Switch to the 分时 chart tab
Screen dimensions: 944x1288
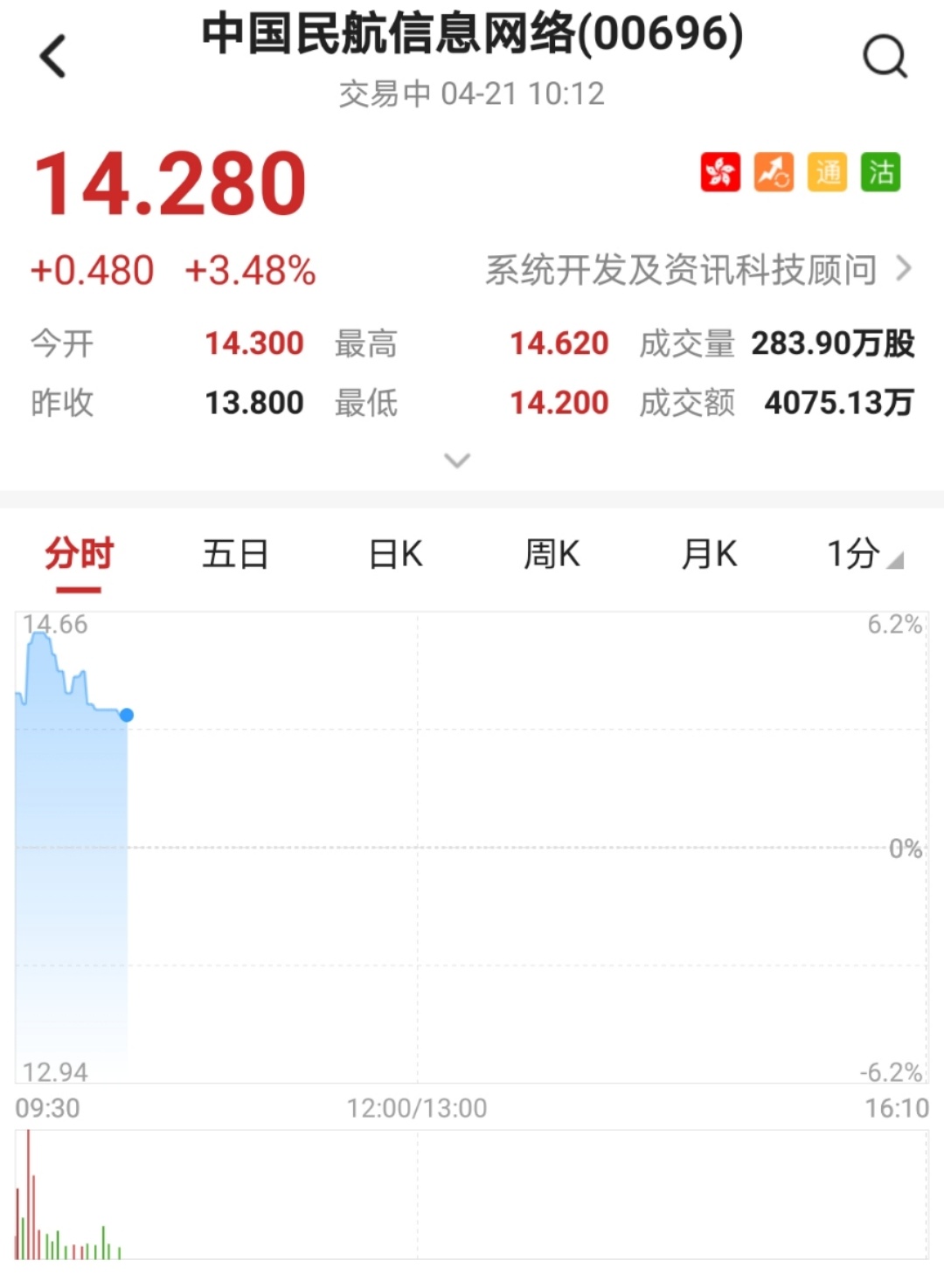80,554
